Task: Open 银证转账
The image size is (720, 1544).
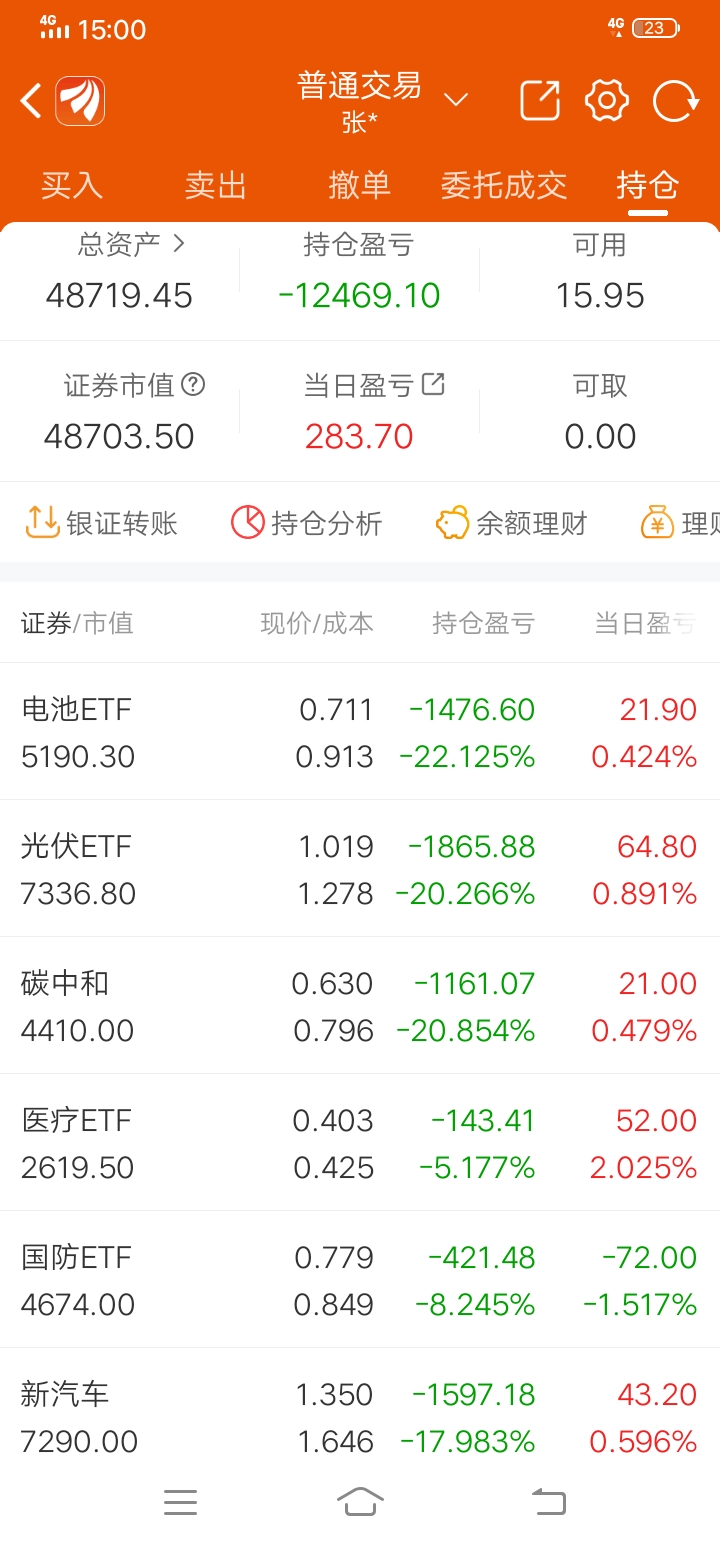Action: point(101,523)
